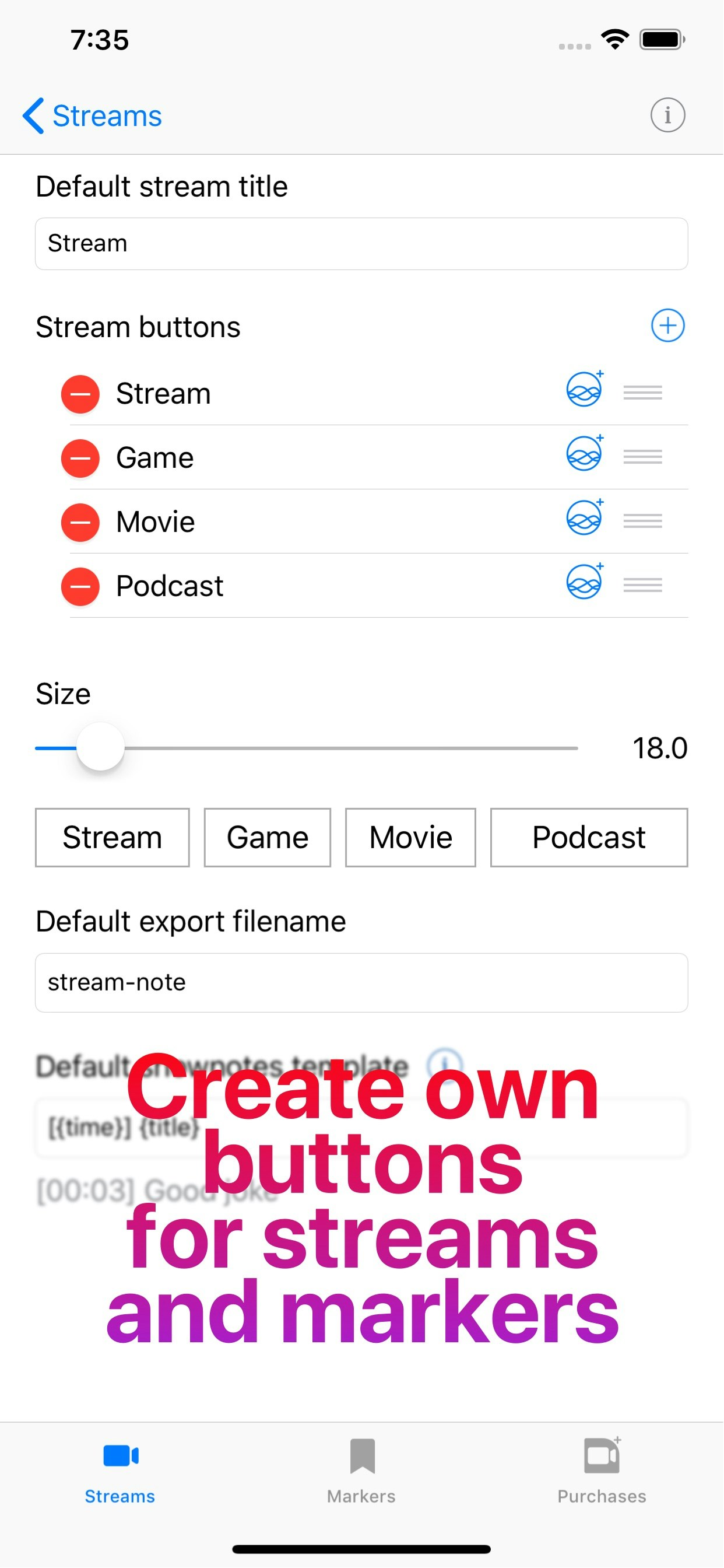724x1568 pixels.
Task: Tap the wave icon next to Stream row
Action: pos(584,391)
